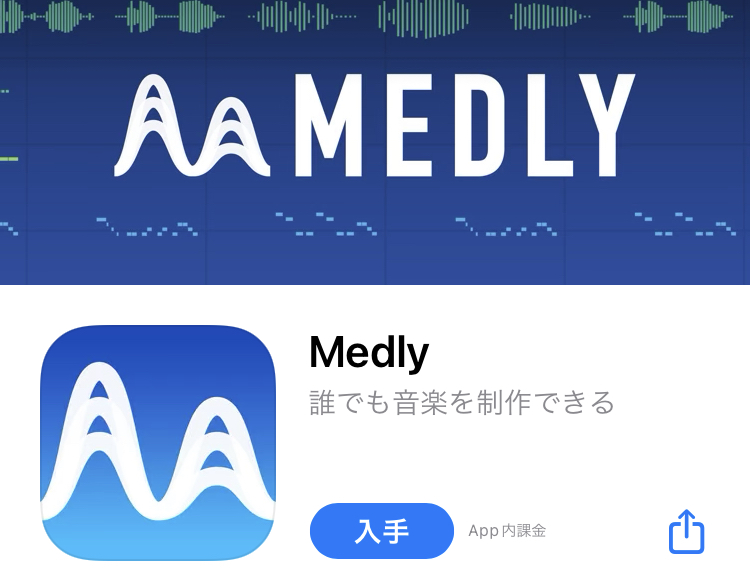This screenshot has height=580, width=750.
Task: Tap the 入手 button to get Medly
Action: point(381,531)
